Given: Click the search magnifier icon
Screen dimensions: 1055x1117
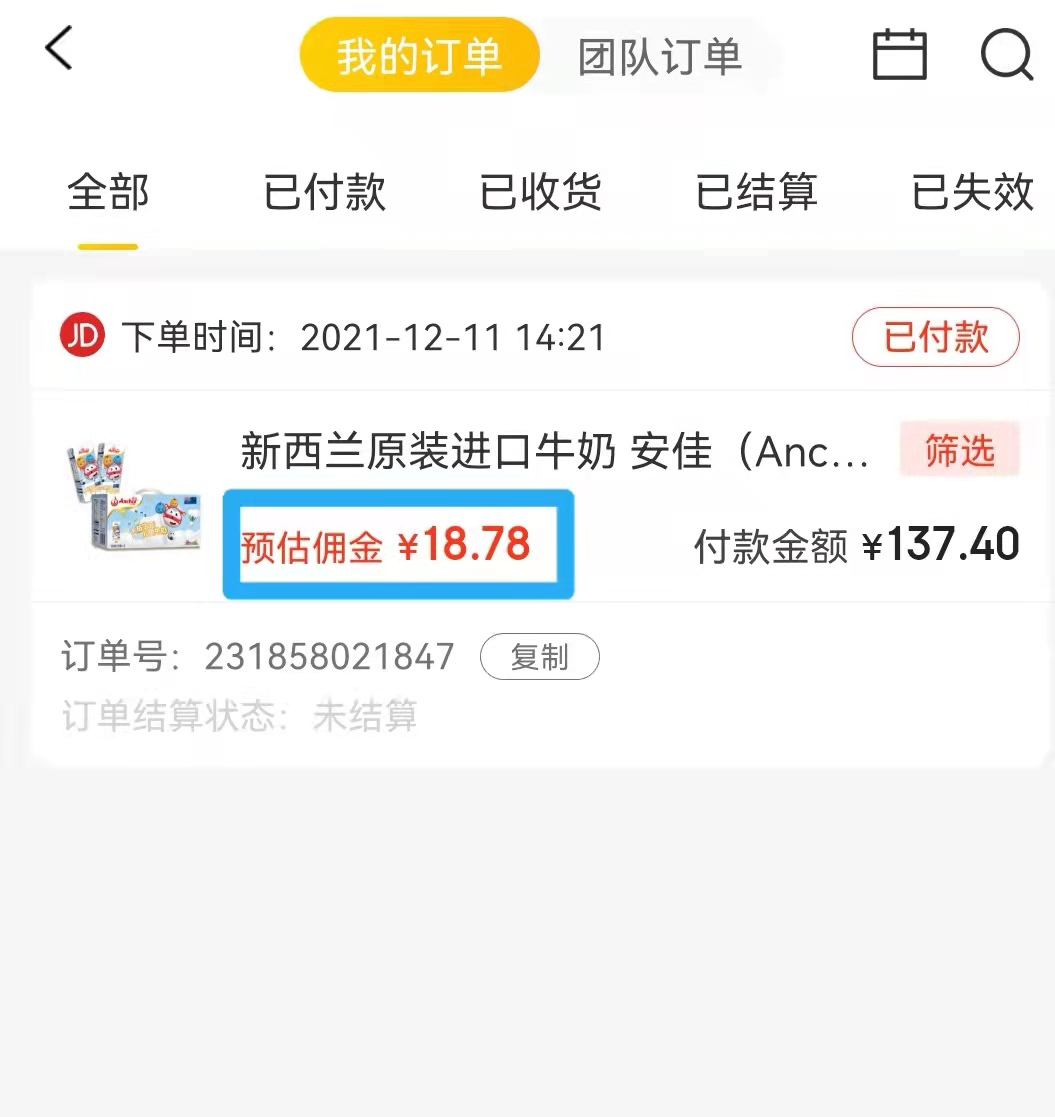Looking at the screenshot, I should point(1006,57).
